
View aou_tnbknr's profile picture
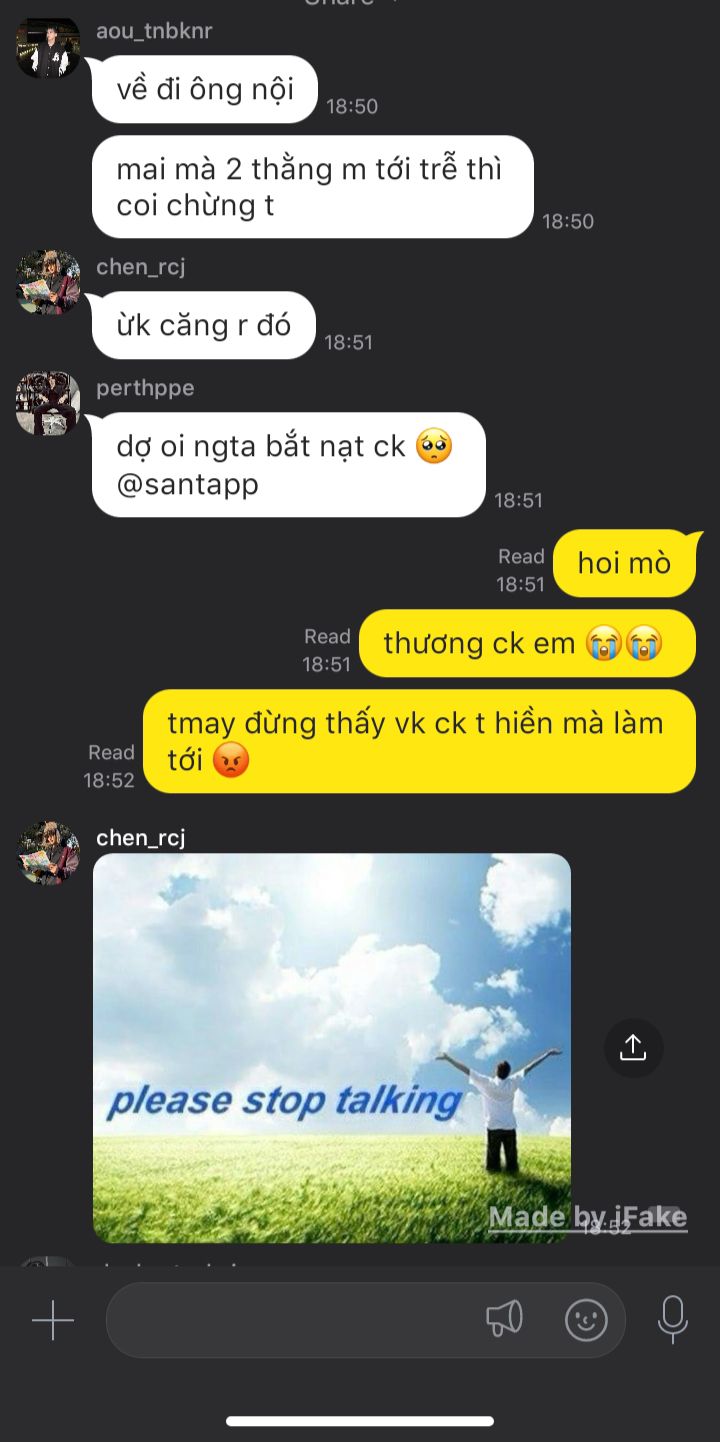pos(47,48)
